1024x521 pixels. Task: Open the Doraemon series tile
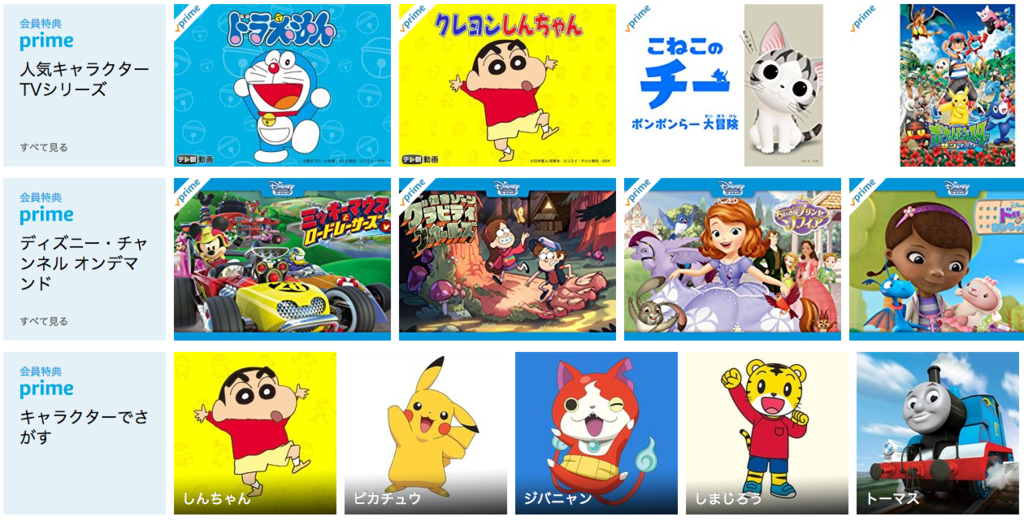coord(282,85)
